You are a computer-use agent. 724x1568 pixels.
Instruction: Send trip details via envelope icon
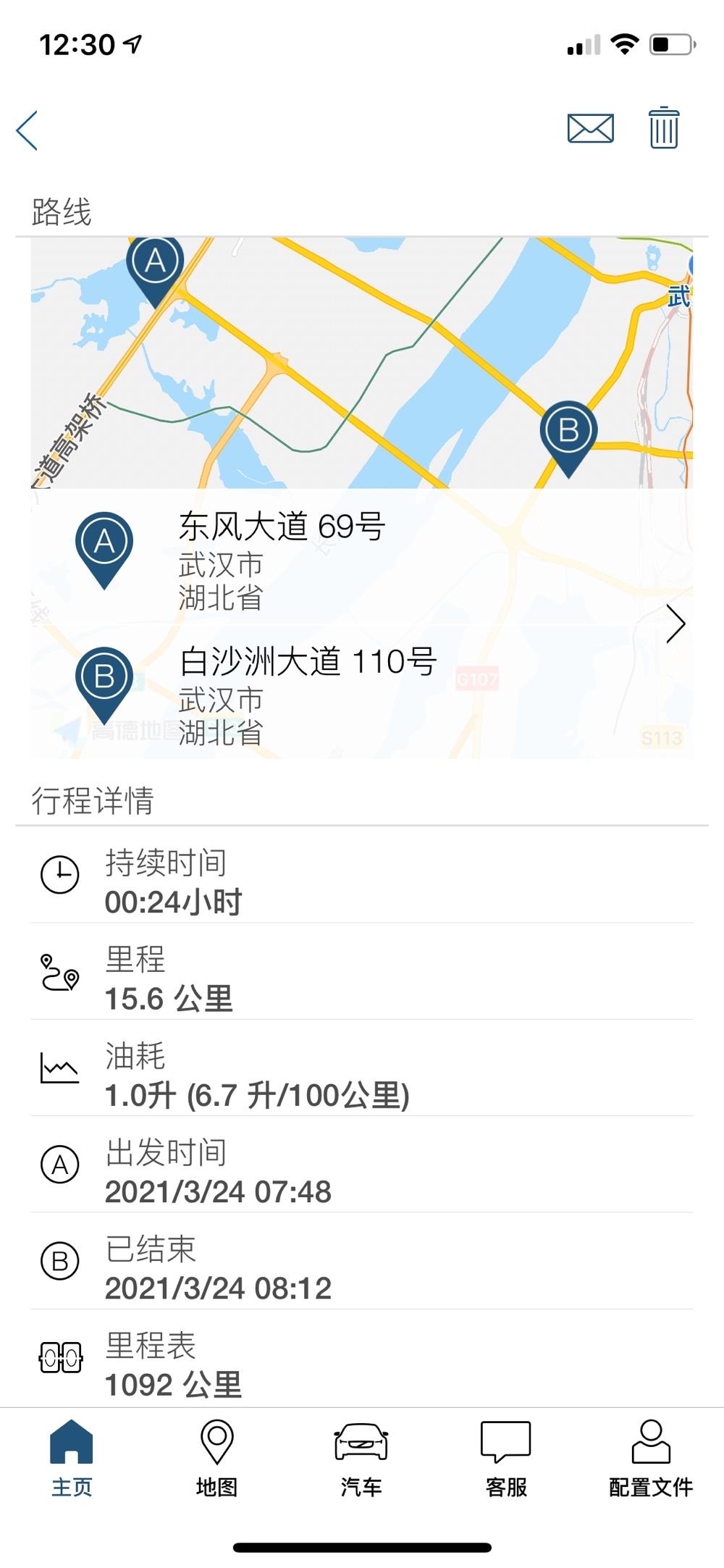590,129
